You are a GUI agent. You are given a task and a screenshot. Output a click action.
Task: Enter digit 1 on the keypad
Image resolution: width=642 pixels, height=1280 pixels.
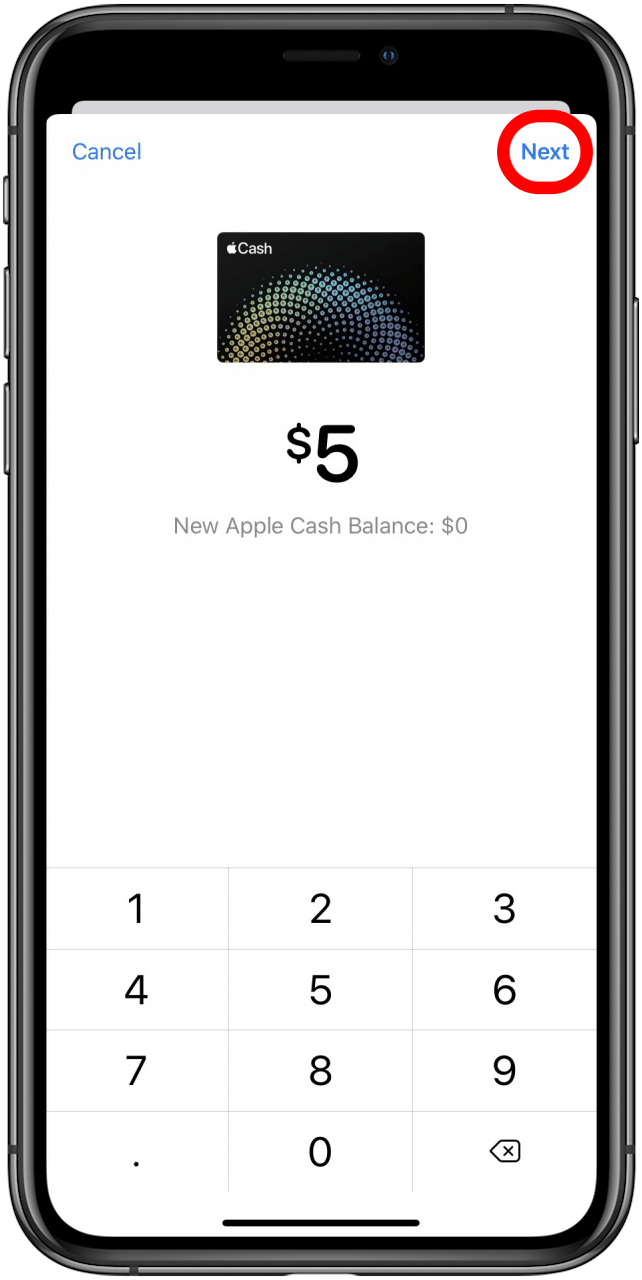[136, 909]
